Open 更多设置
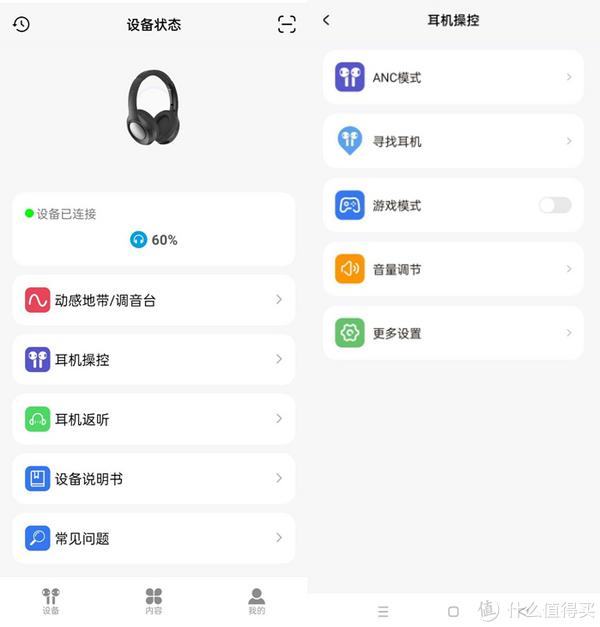 [453, 333]
